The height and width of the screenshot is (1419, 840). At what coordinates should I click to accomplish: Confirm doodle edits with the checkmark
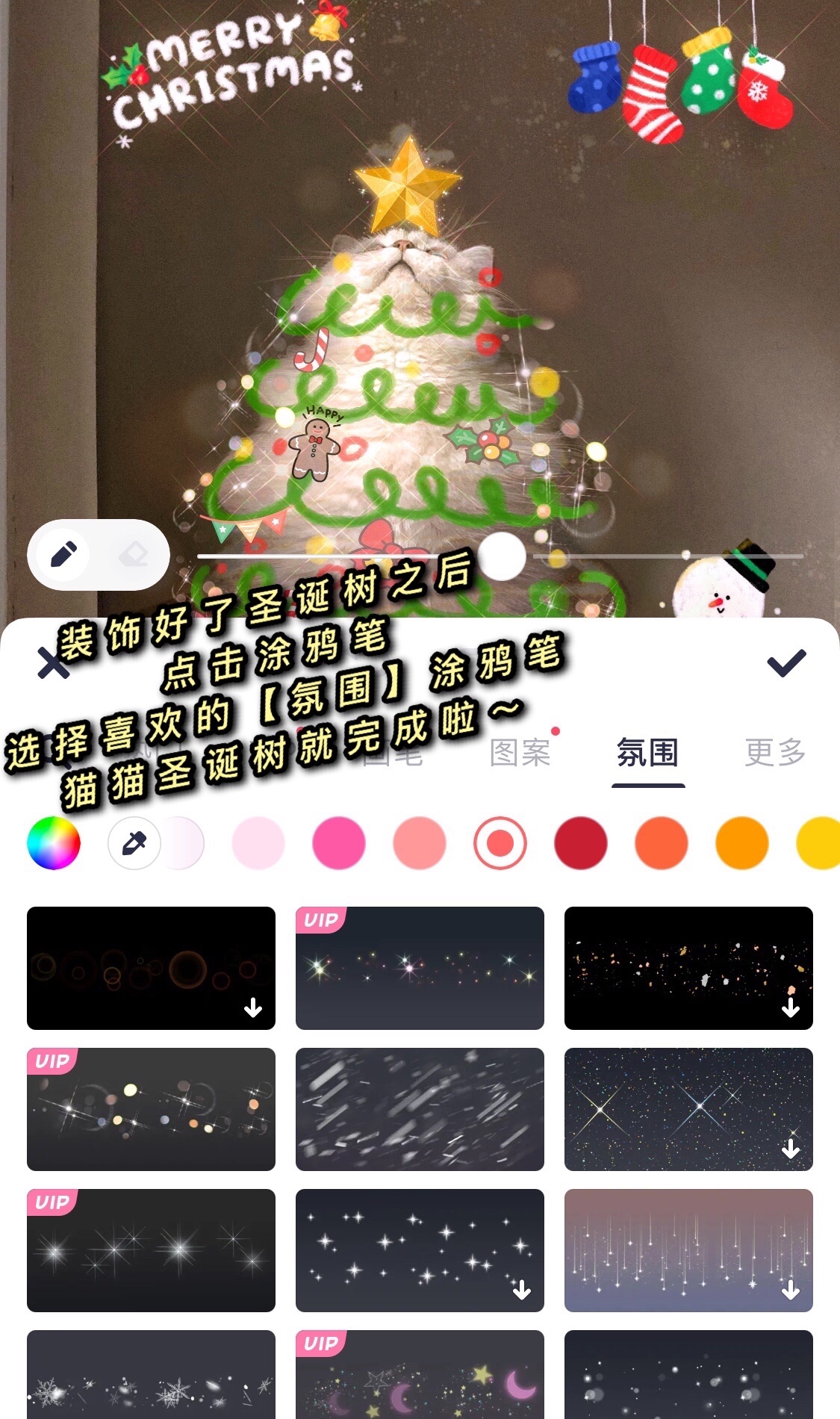pyautogui.click(x=786, y=663)
